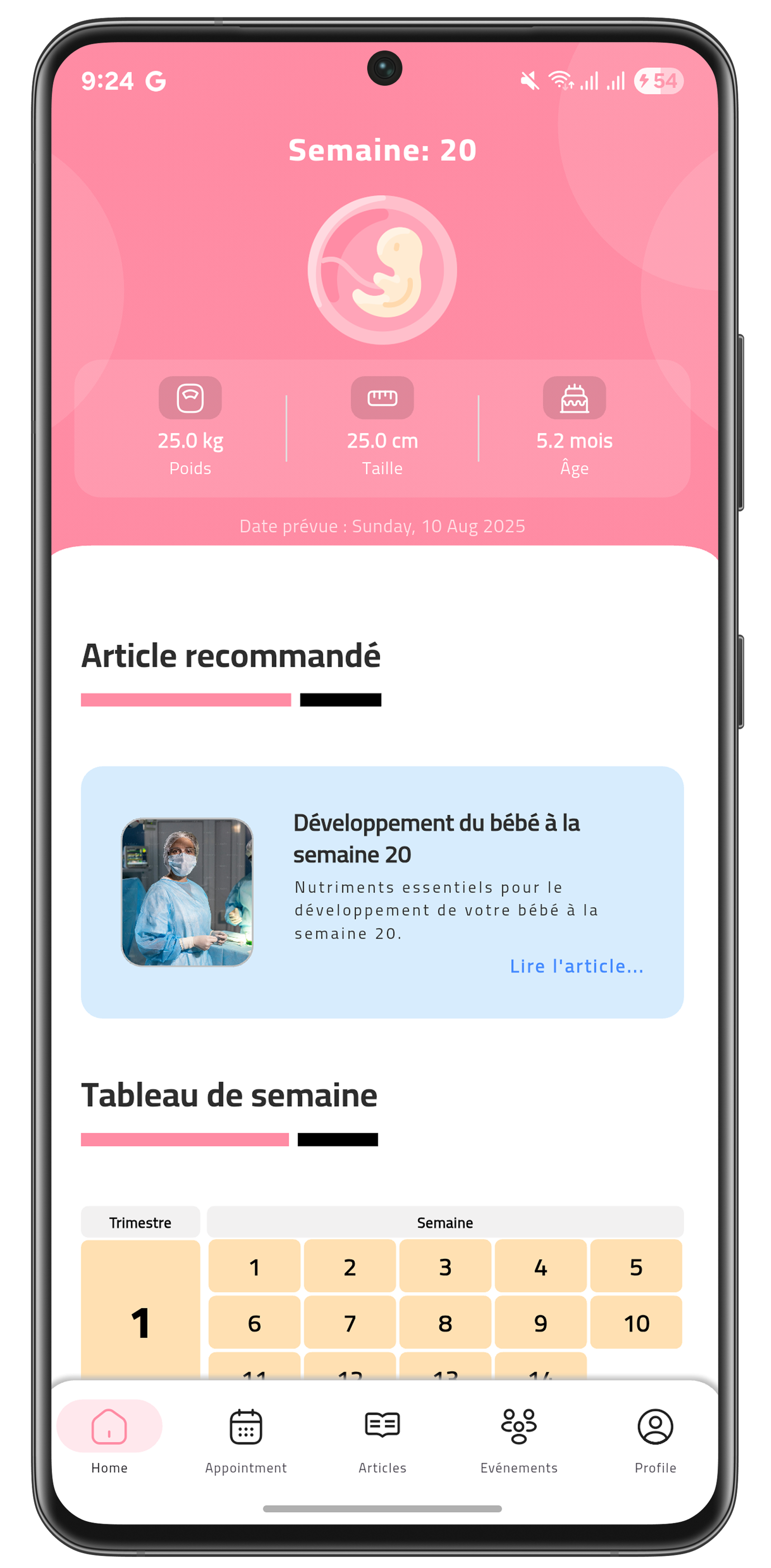Screen dimensions: 771x1568
Task: Choose week 3 in Tableau de semaine
Action: 445,1267
